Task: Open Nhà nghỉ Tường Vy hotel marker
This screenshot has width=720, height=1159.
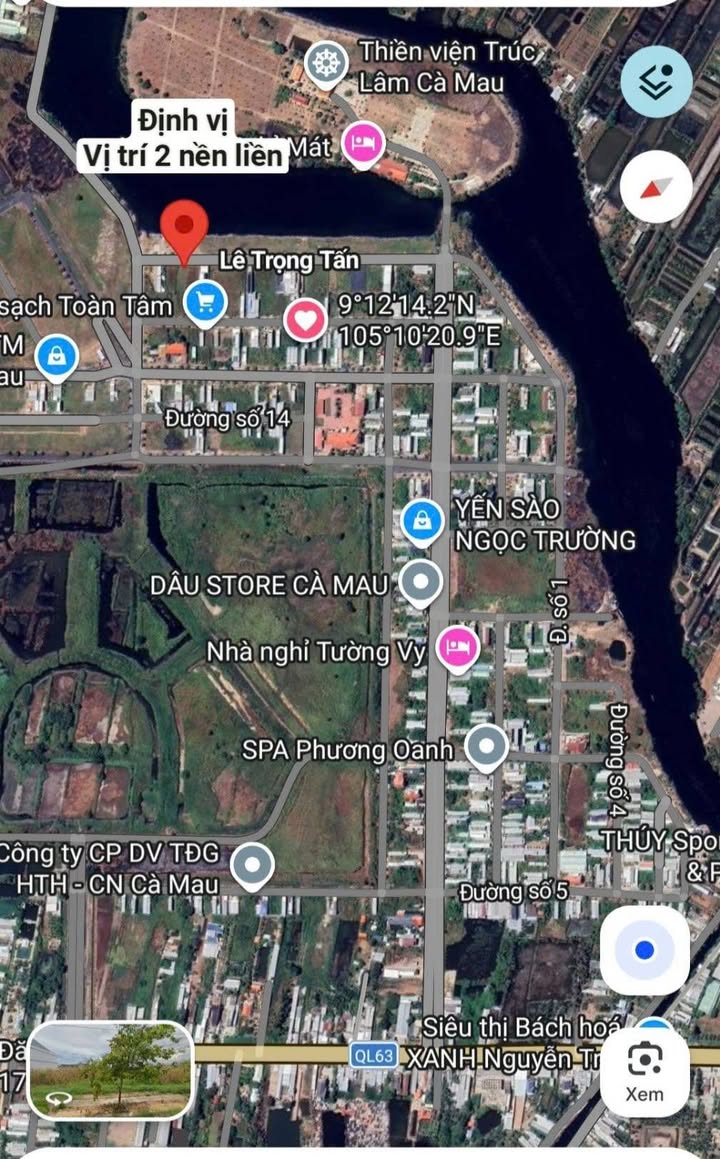Action: [x=458, y=650]
